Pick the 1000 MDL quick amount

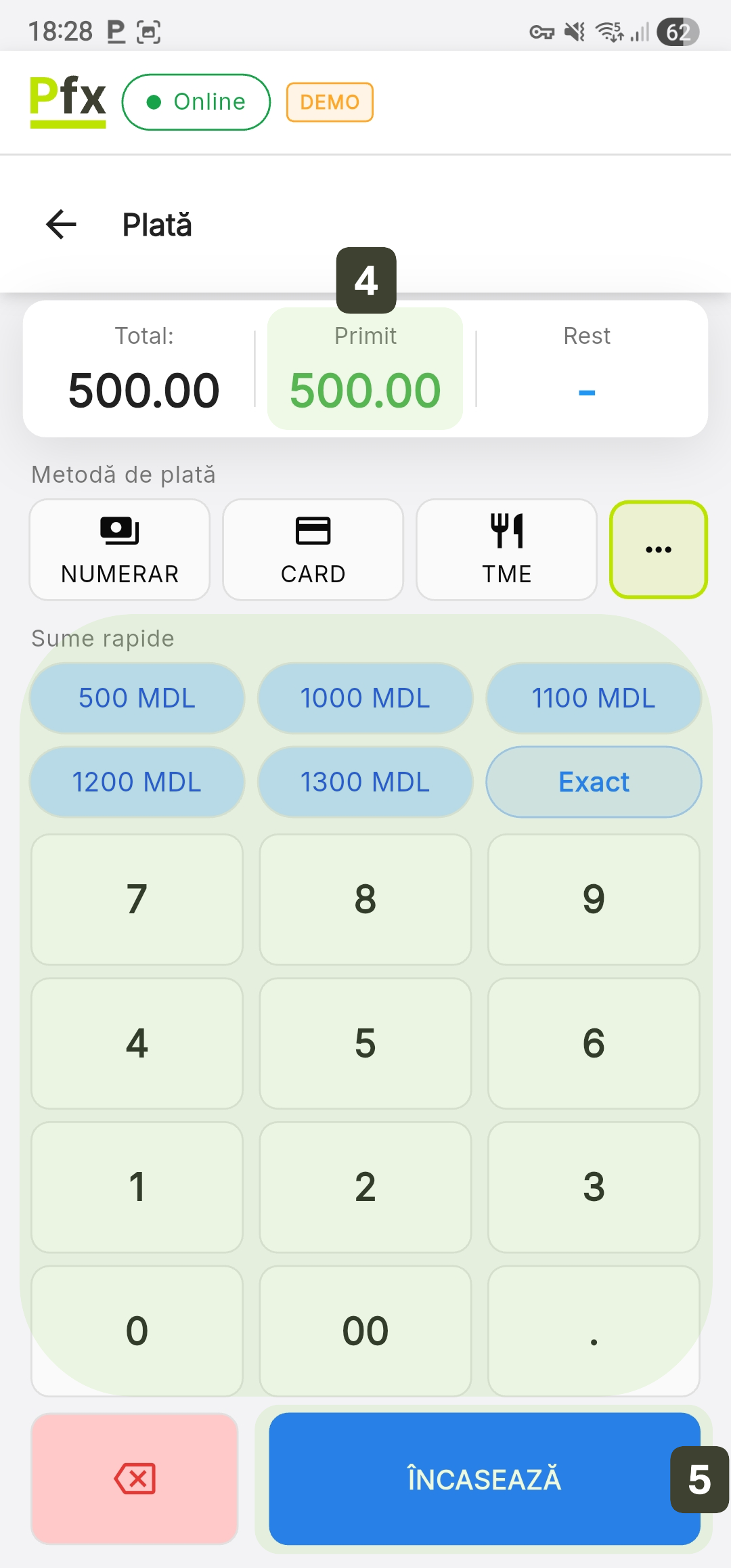365,698
